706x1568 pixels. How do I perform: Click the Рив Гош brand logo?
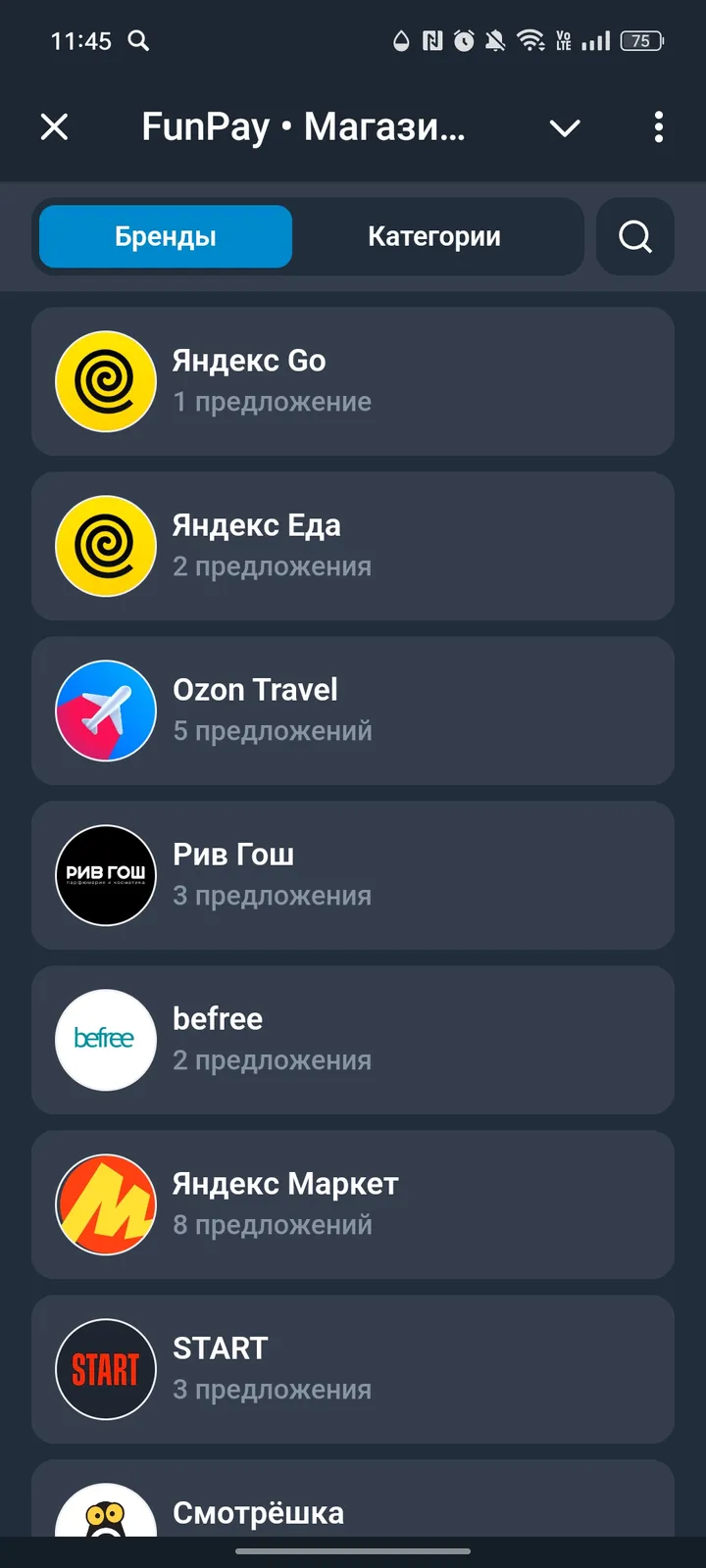coord(105,875)
